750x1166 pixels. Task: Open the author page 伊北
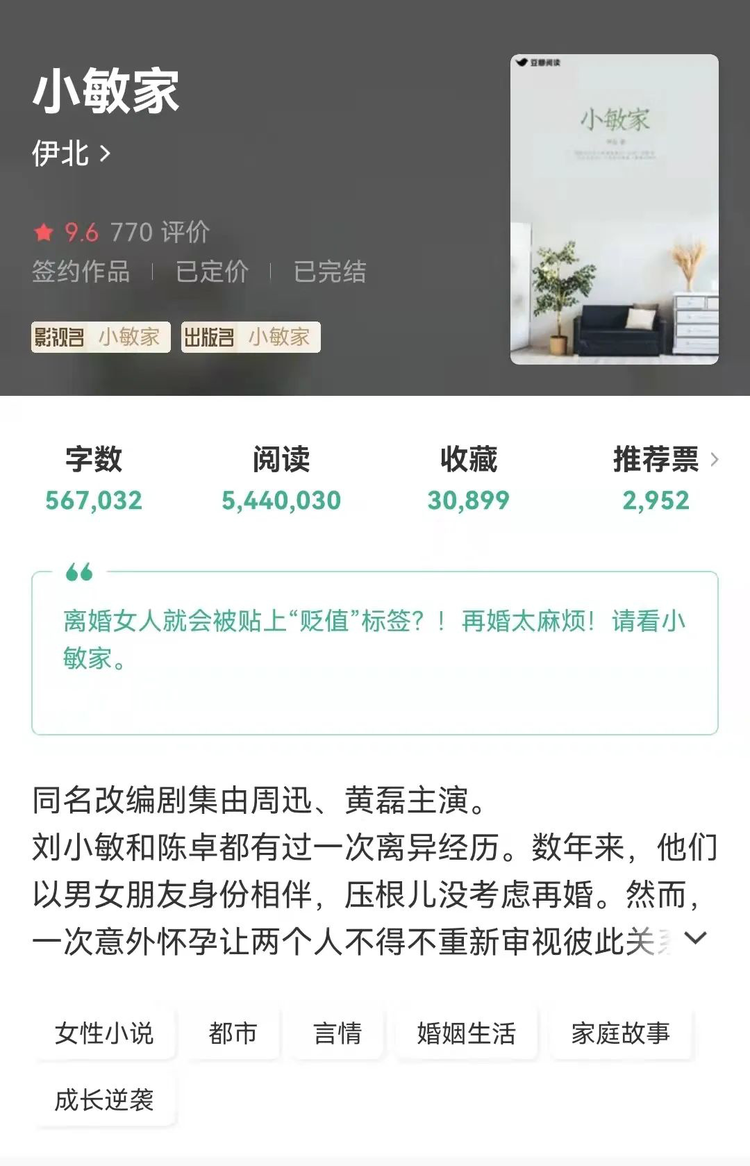coord(60,155)
